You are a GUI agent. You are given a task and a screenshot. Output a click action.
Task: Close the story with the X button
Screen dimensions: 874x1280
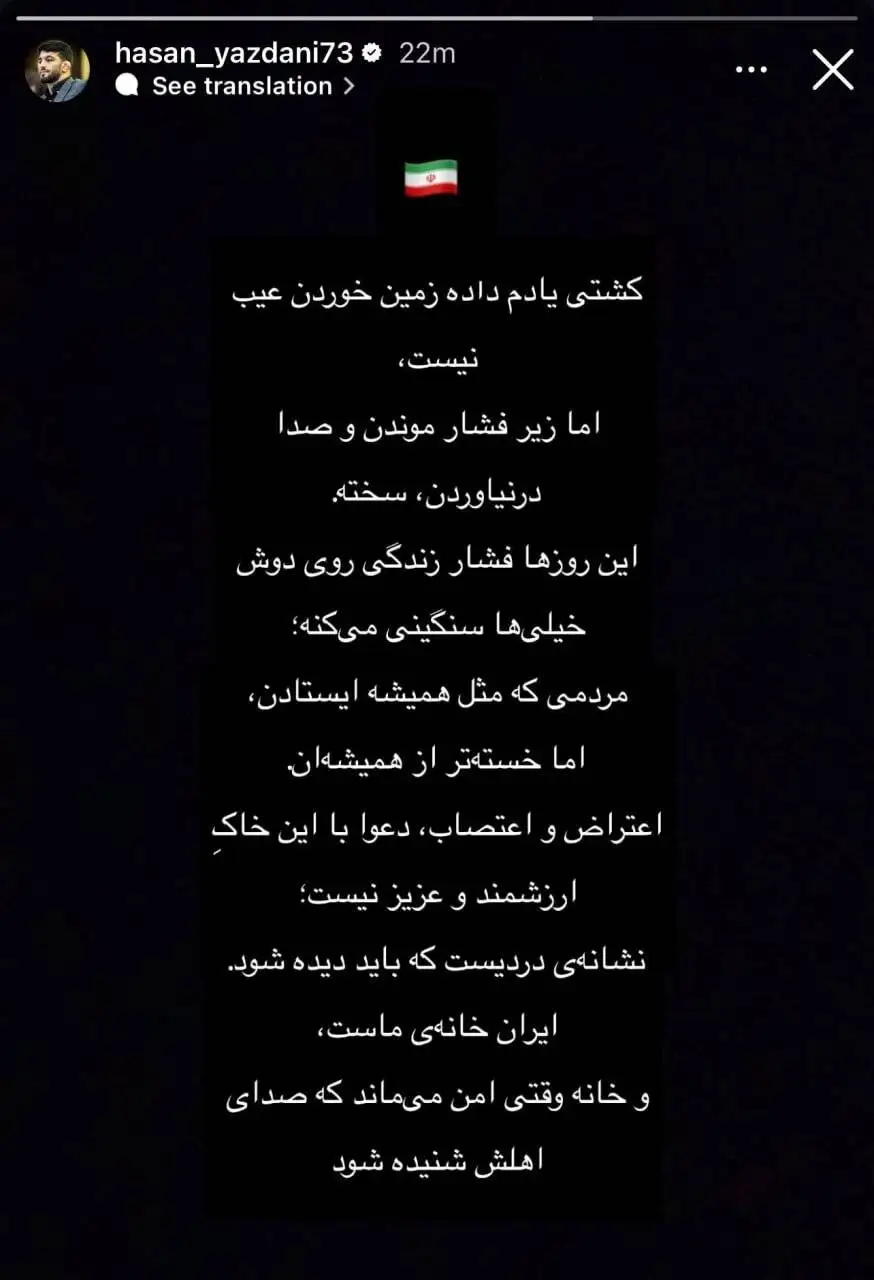pos(831,70)
